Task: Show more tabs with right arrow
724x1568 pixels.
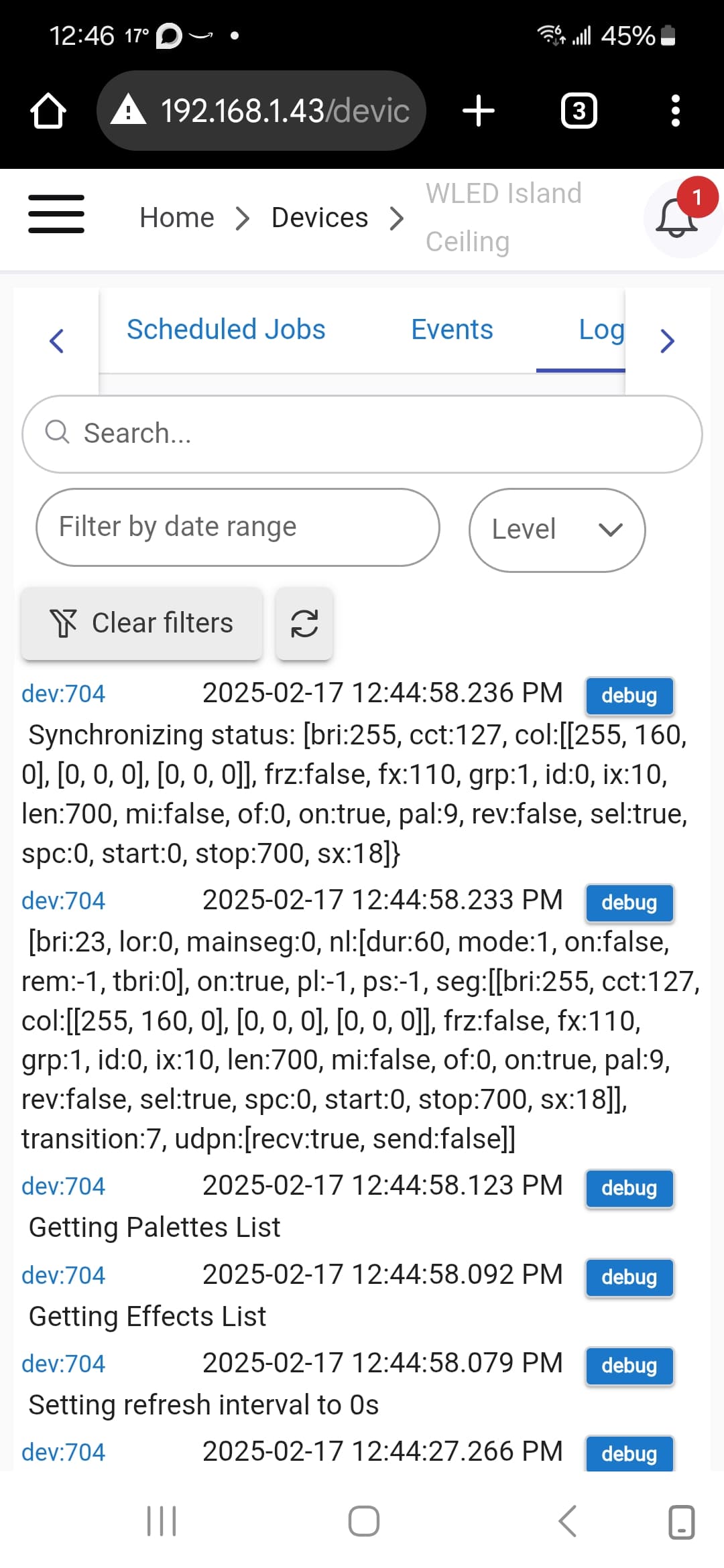Action: [667, 341]
